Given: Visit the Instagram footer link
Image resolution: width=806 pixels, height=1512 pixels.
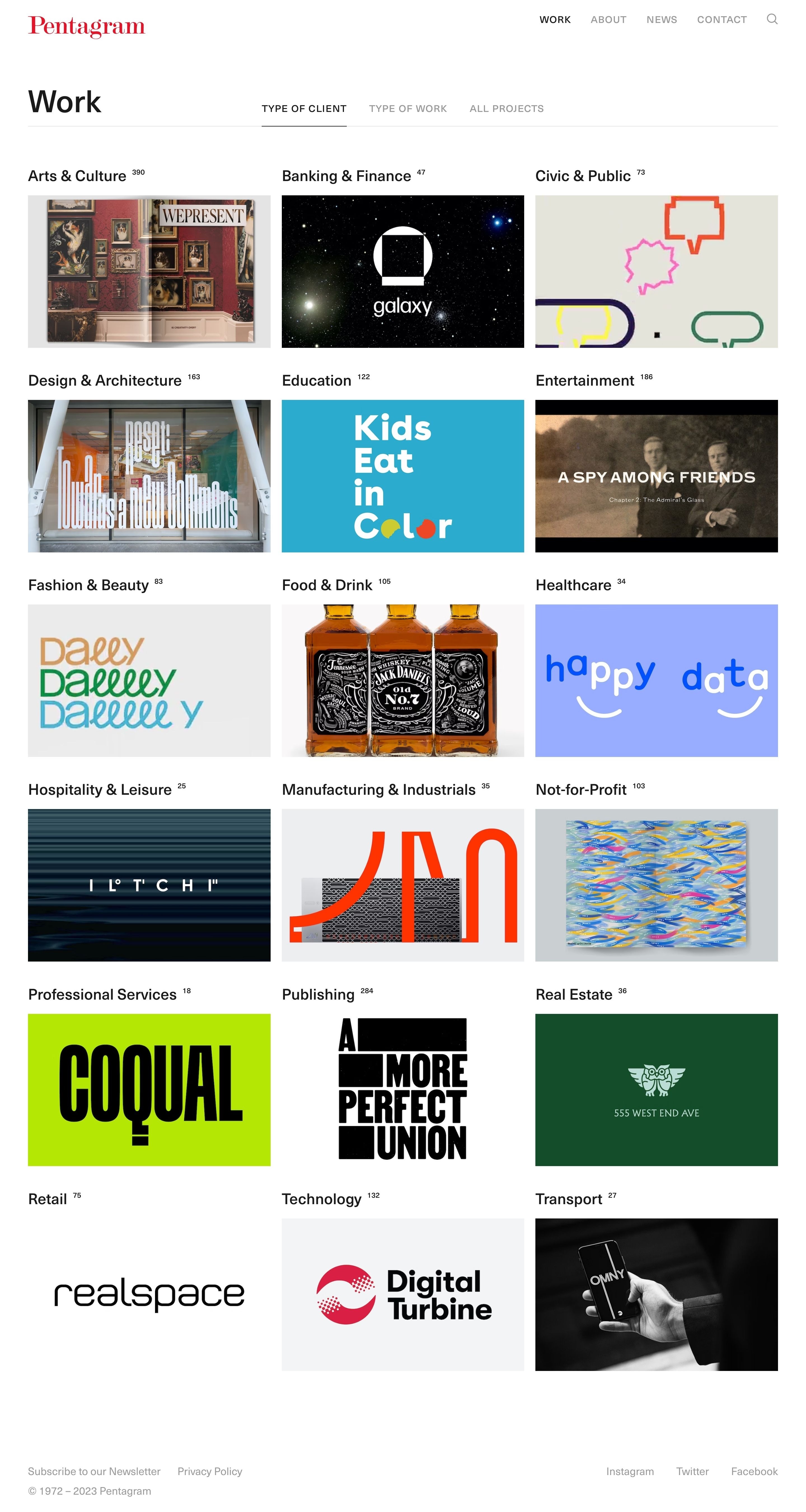Looking at the screenshot, I should (629, 1471).
